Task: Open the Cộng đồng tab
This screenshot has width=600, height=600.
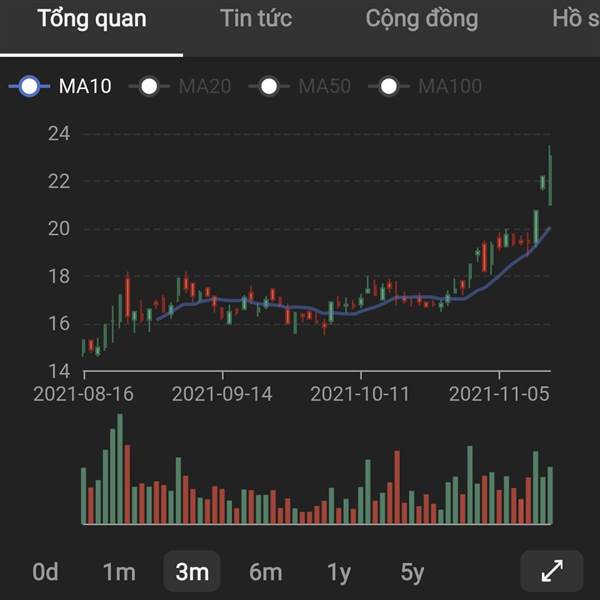Action: [421, 19]
